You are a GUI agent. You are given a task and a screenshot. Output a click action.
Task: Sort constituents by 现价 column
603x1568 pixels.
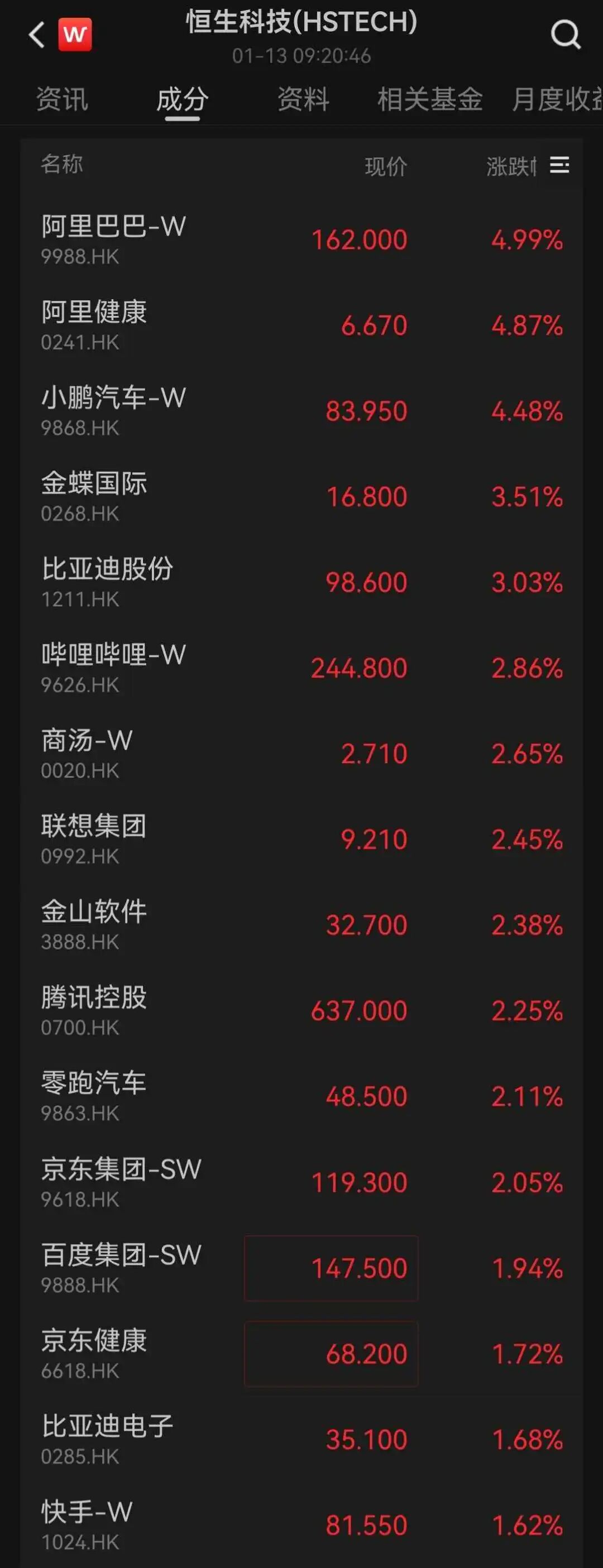point(386,166)
